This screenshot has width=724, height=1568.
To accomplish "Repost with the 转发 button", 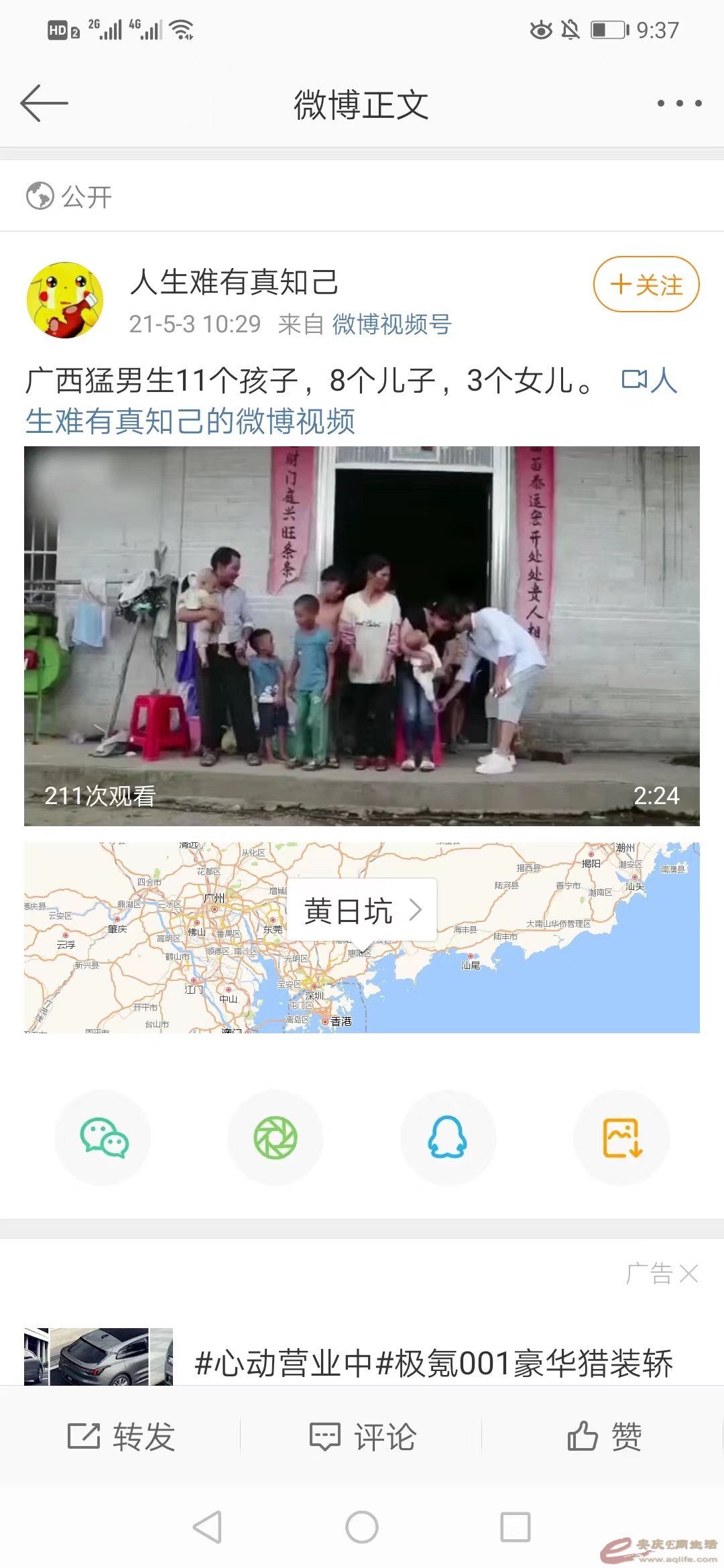I will [121, 1436].
